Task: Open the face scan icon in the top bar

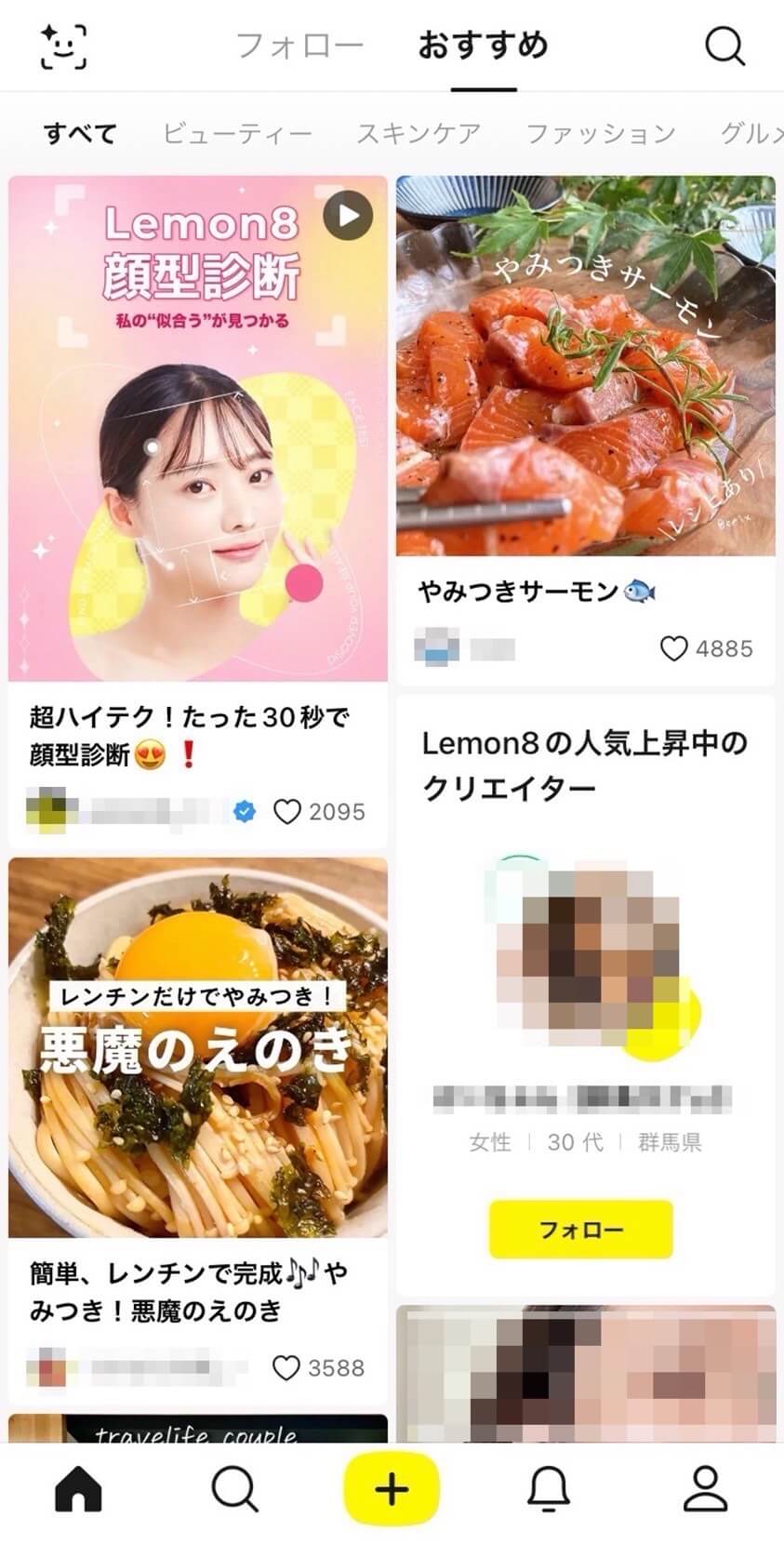Action: (63, 46)
